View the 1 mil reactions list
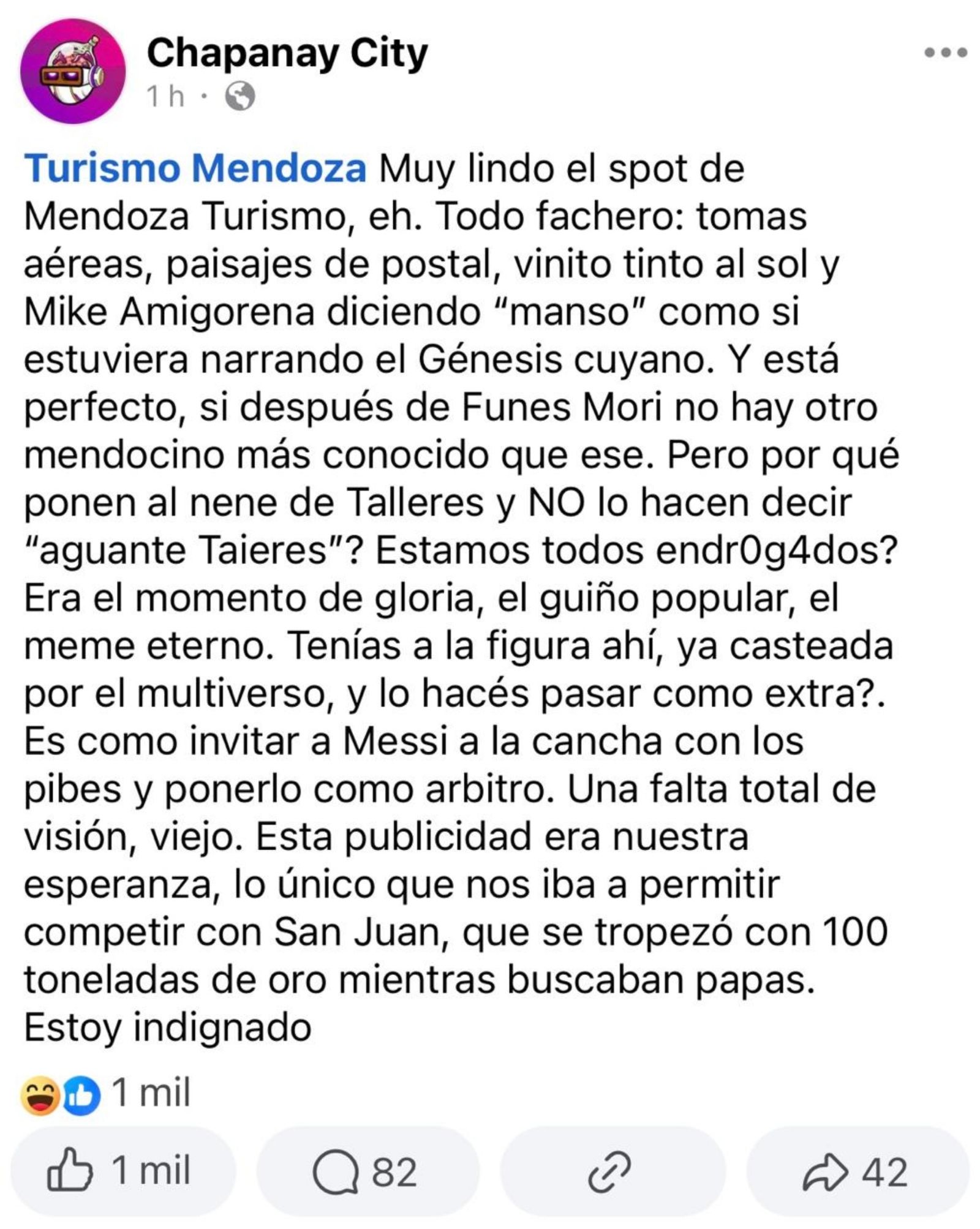 click(105, 1092)
